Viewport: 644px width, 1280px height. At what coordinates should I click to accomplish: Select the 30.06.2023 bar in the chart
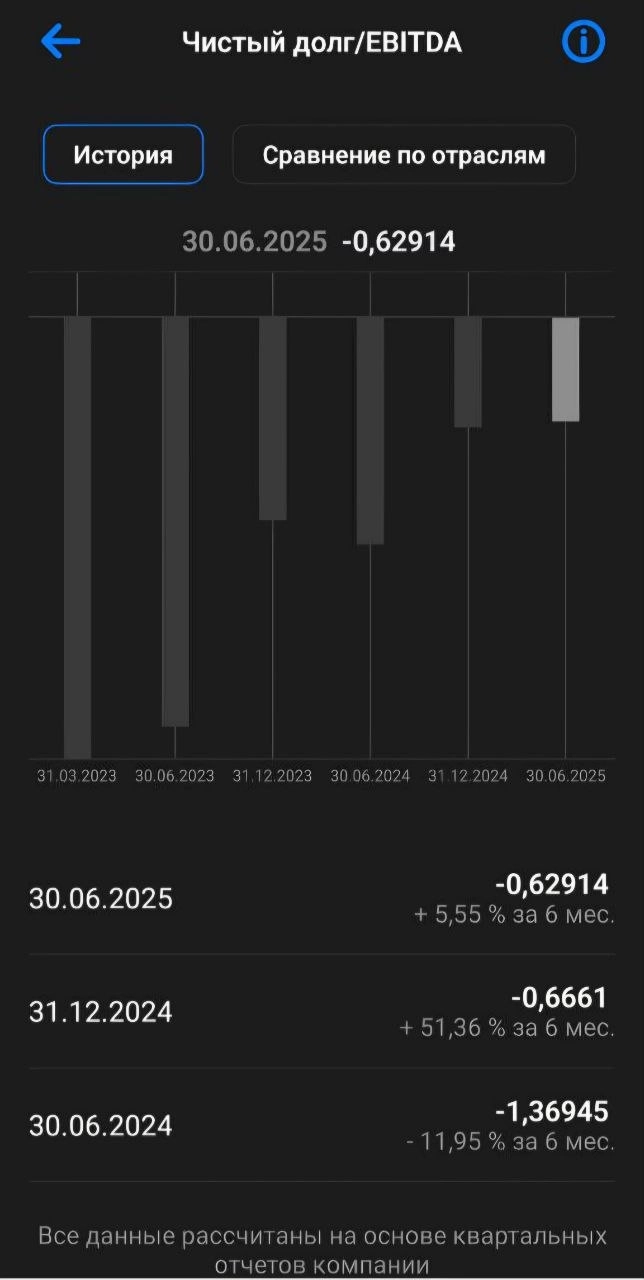click(x=176, y=520)
